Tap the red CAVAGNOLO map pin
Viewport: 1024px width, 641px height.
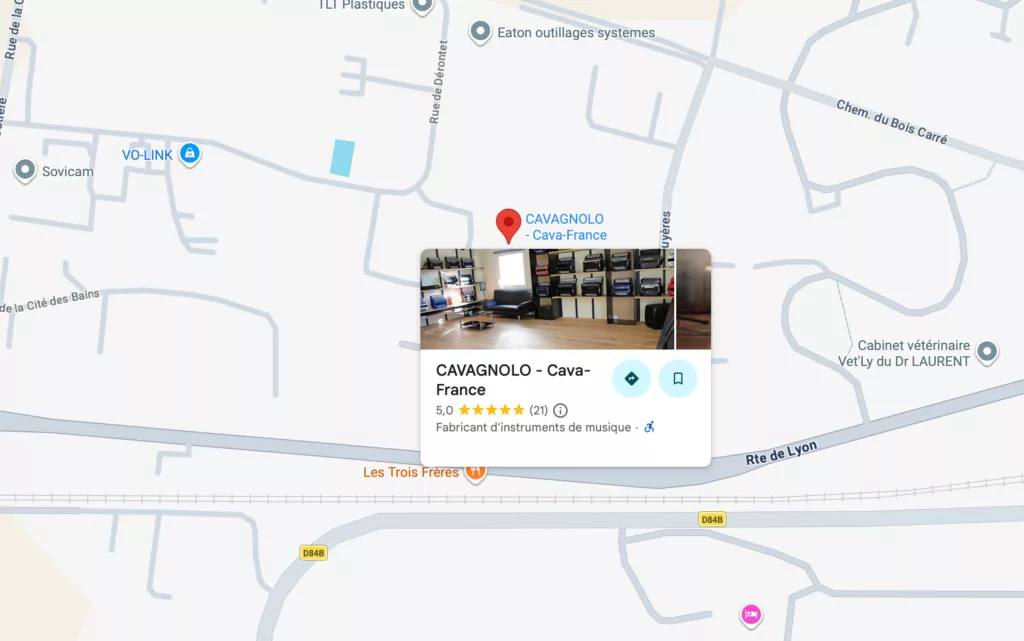pos(509,224)
